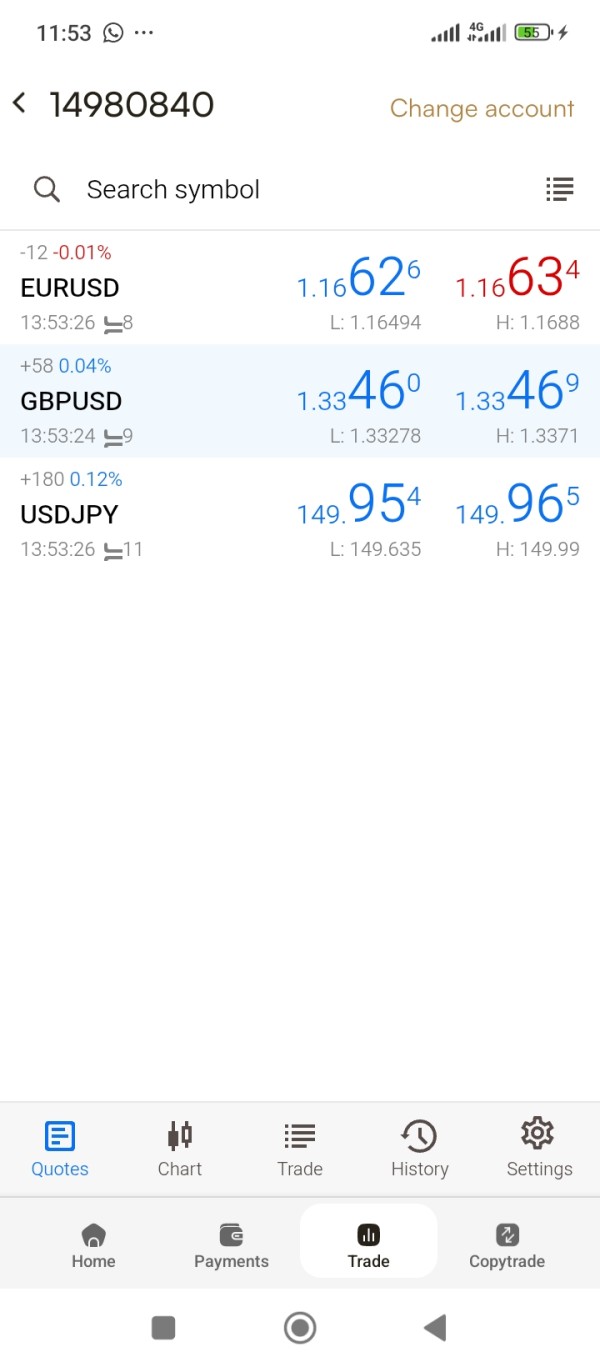Open the Settings tab
The height and width of the screenshot is (1367, 600).
point(539,1148)
